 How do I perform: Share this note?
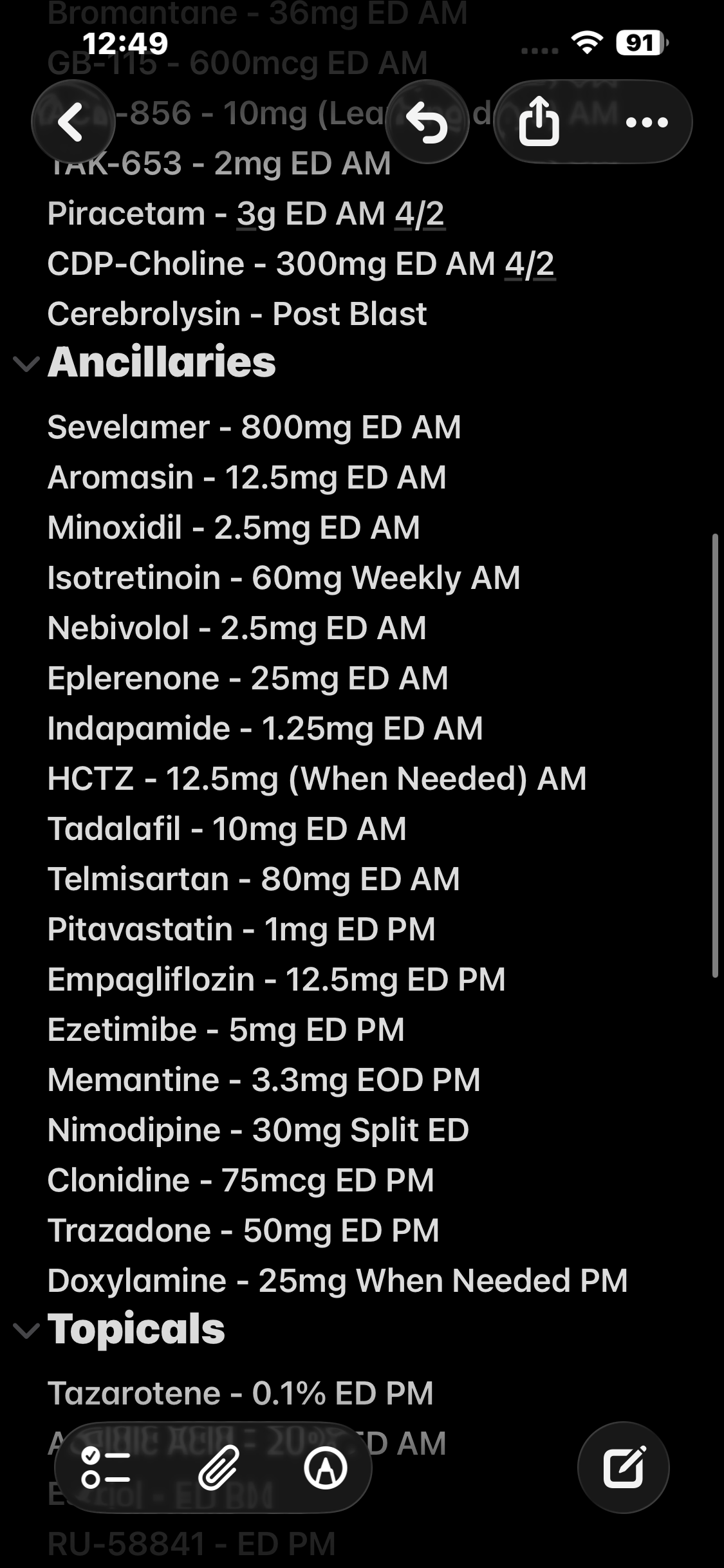pyautogui.click(x=539, y=122)
